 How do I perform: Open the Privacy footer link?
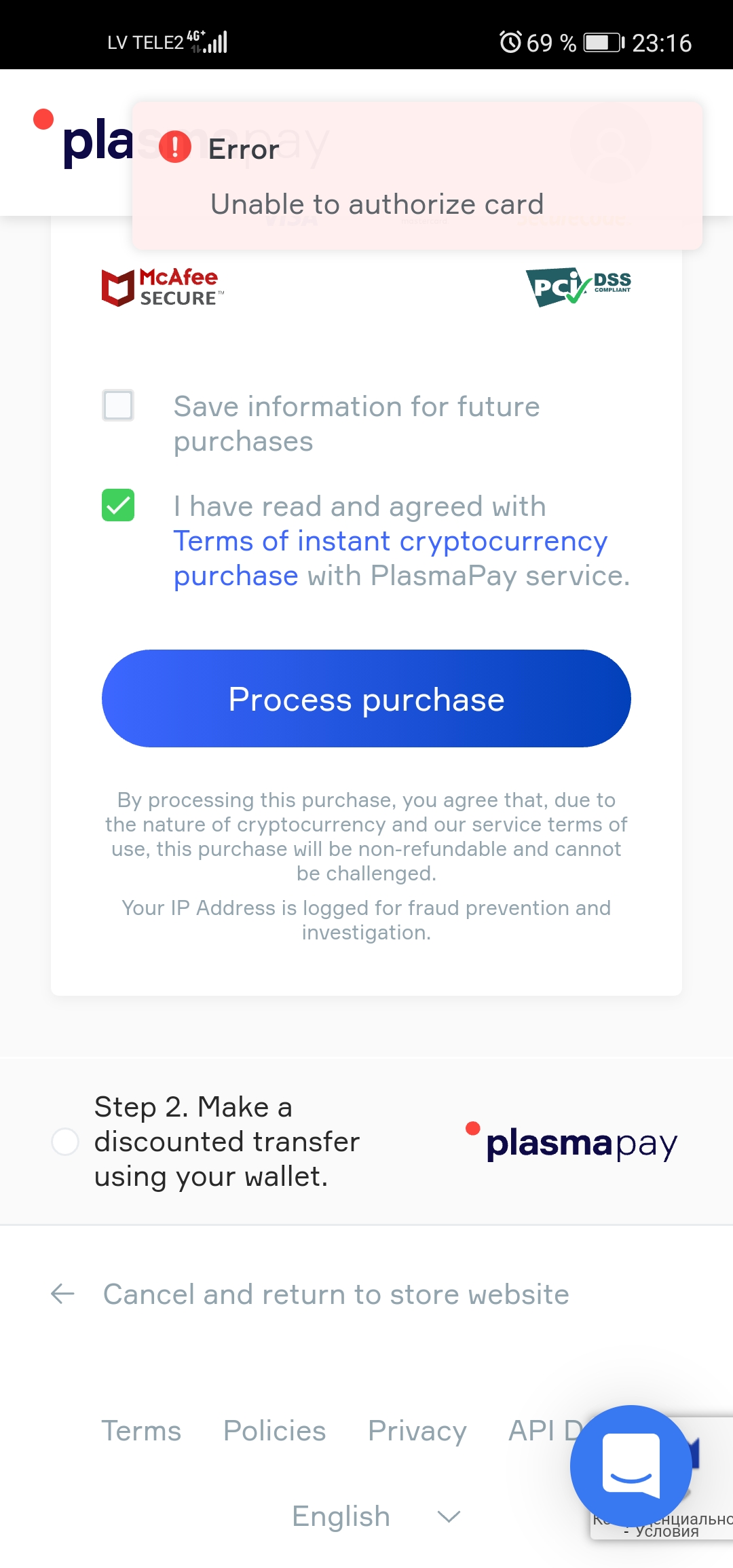coord(417,1430)
